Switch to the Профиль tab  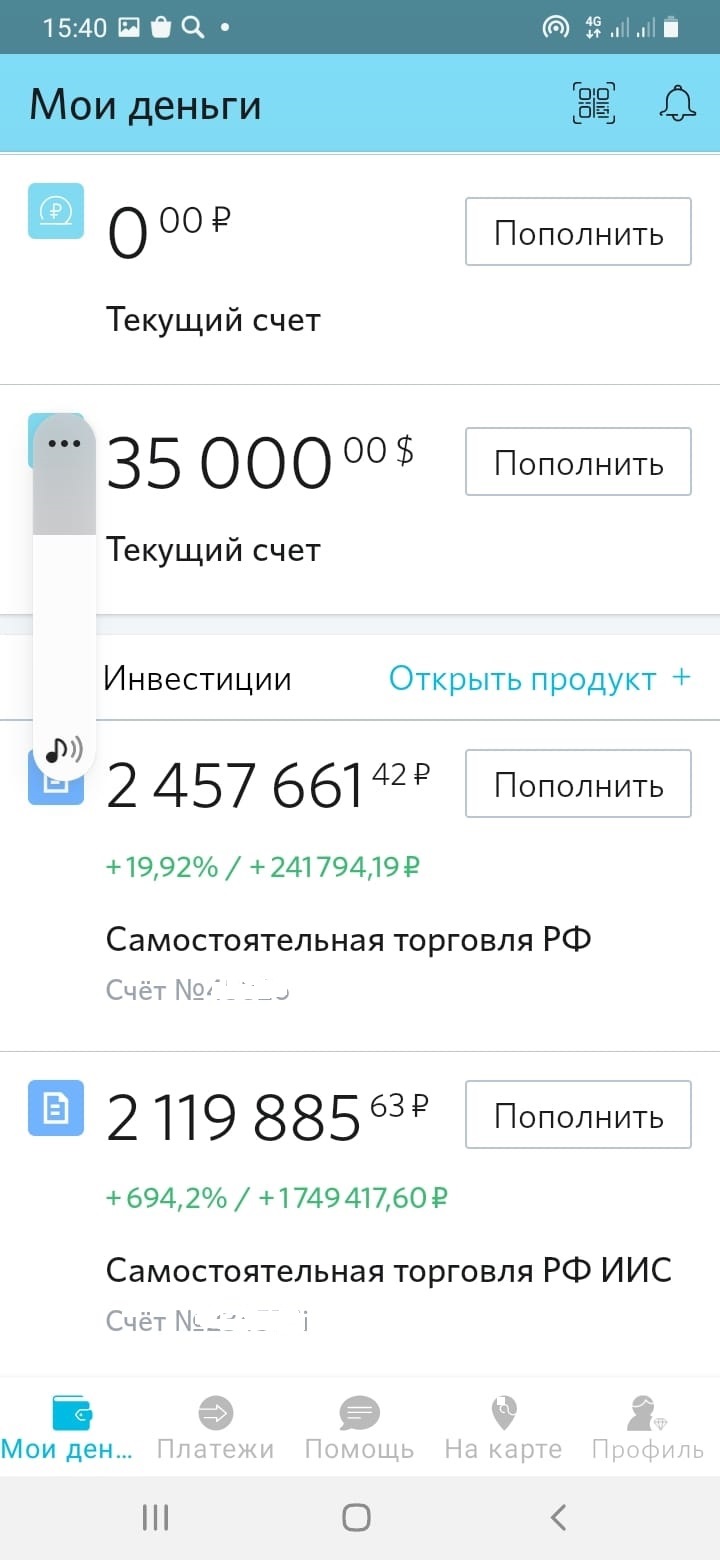[647, 1429]
